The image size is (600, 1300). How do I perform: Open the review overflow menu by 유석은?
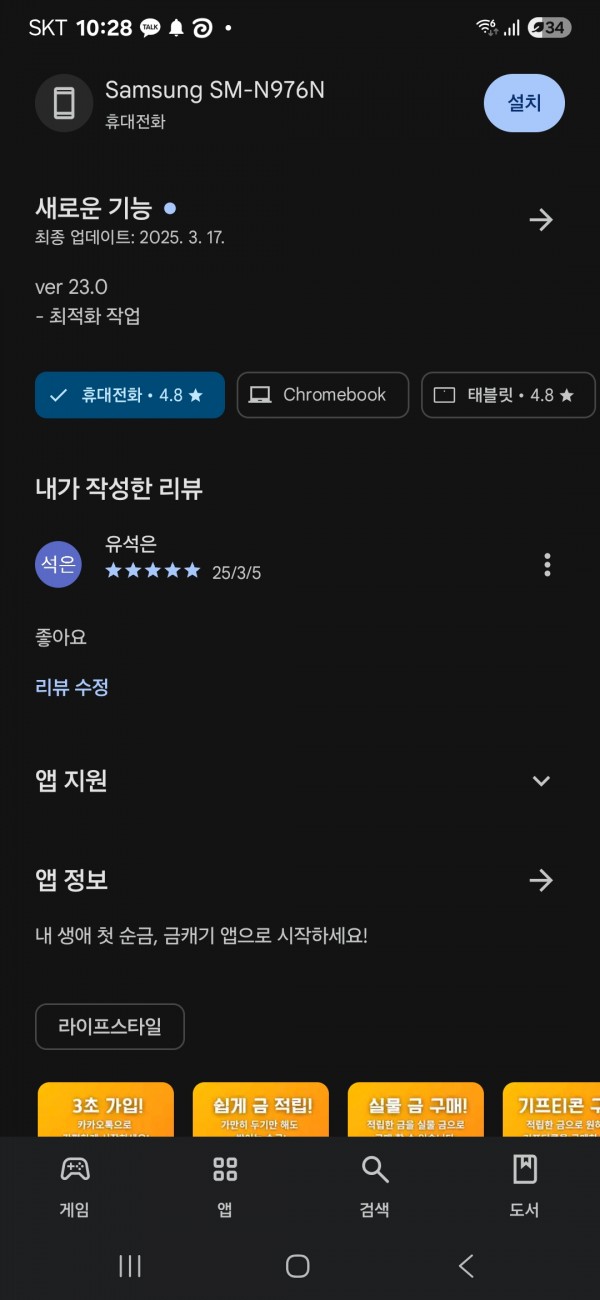pos(547,564)
